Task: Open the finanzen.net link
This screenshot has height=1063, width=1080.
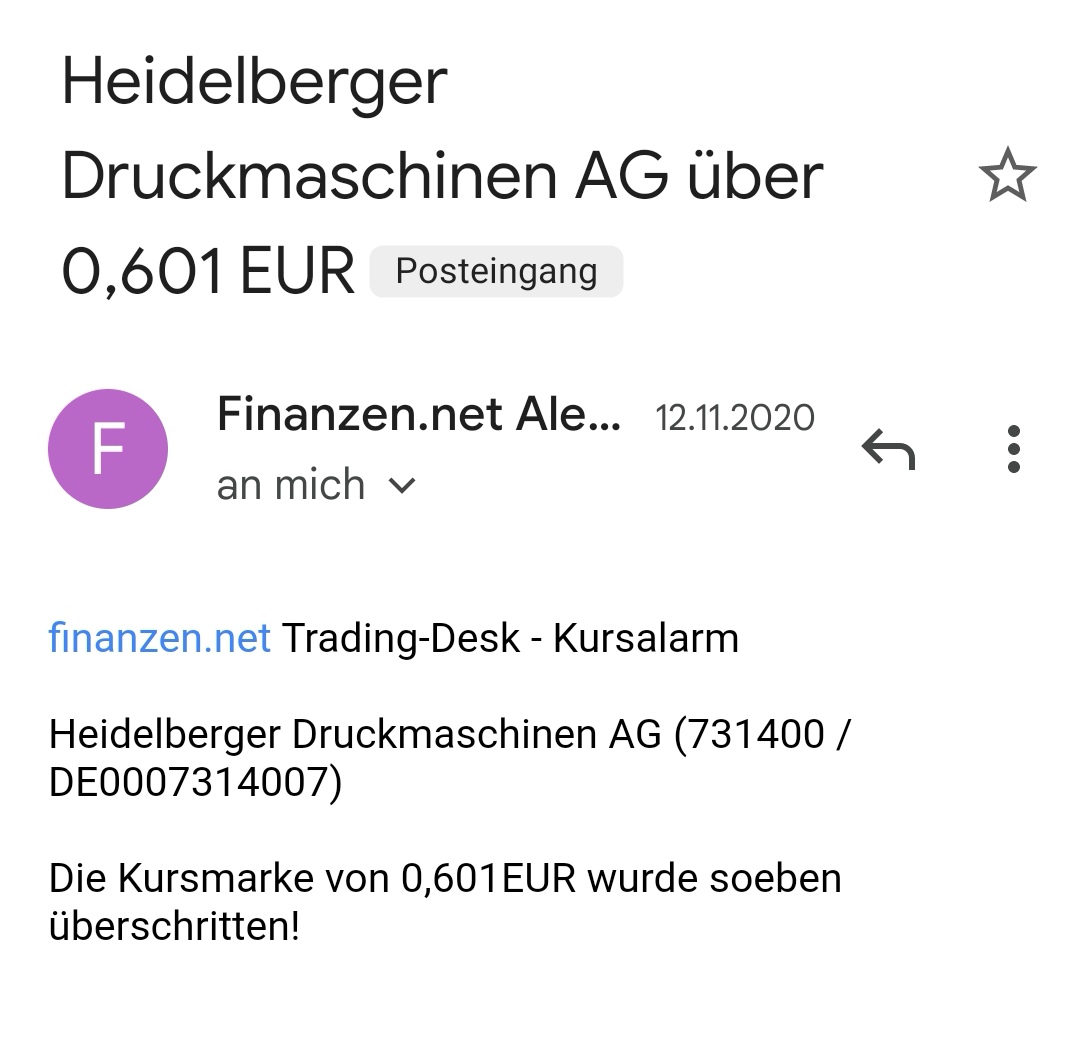Action: click(159, 638)
